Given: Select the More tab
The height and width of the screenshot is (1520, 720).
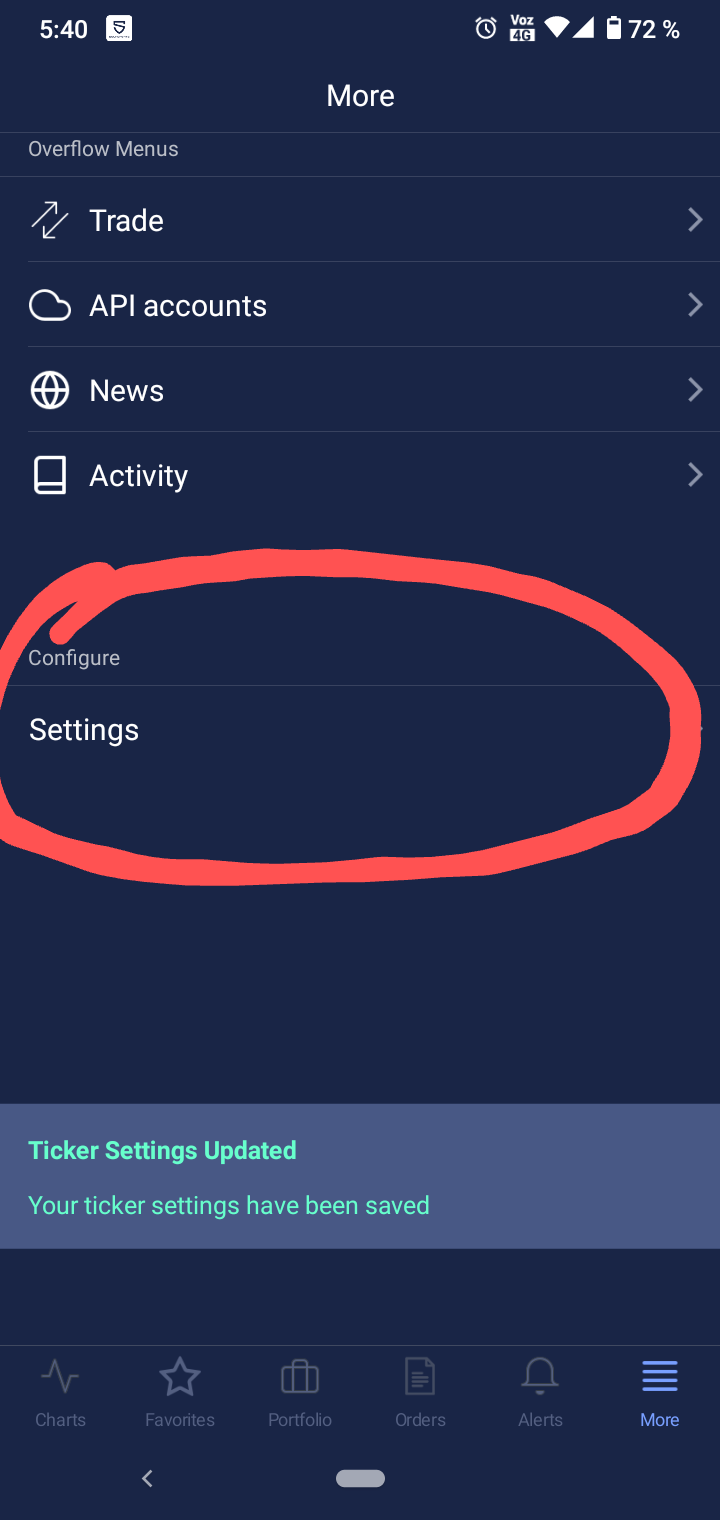Looking at the screenshot, I should pyautogui.click(x=660, y=1392).
